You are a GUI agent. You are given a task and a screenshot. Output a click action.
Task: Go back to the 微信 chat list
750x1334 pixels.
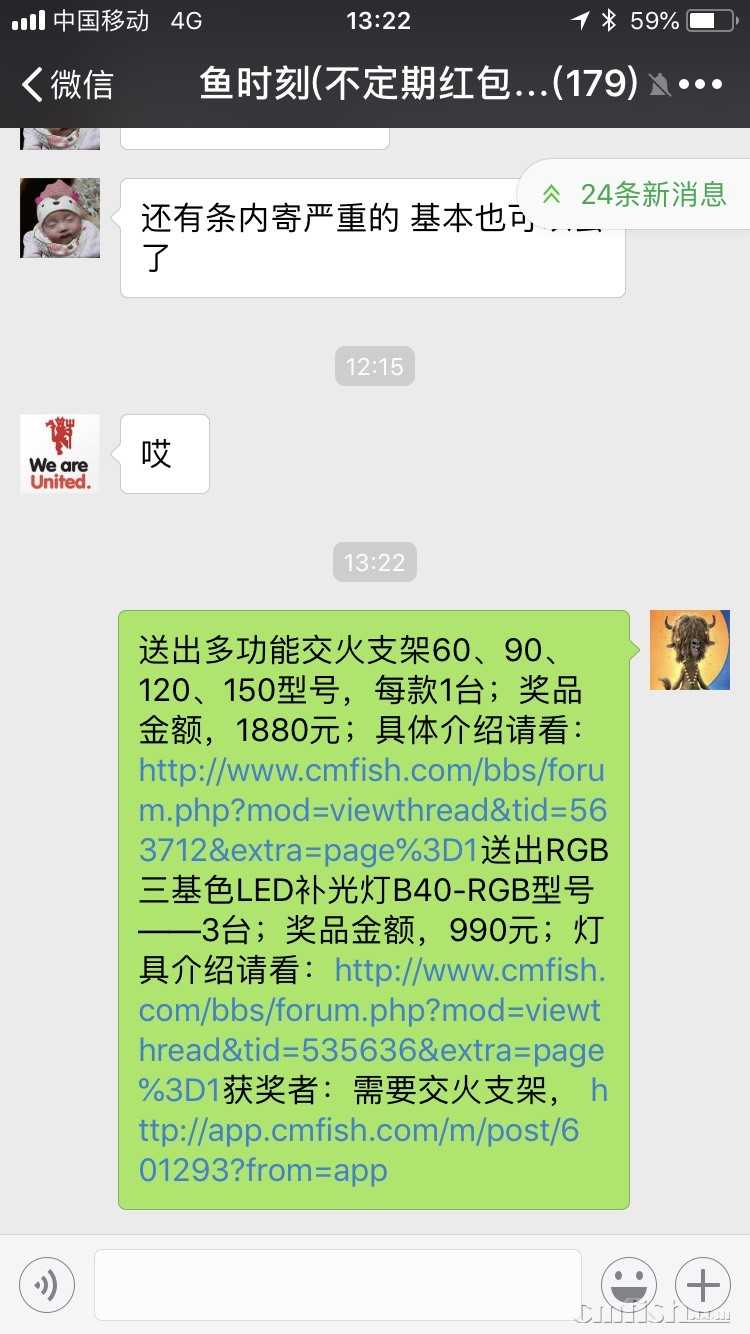click(x=68, y=84)
